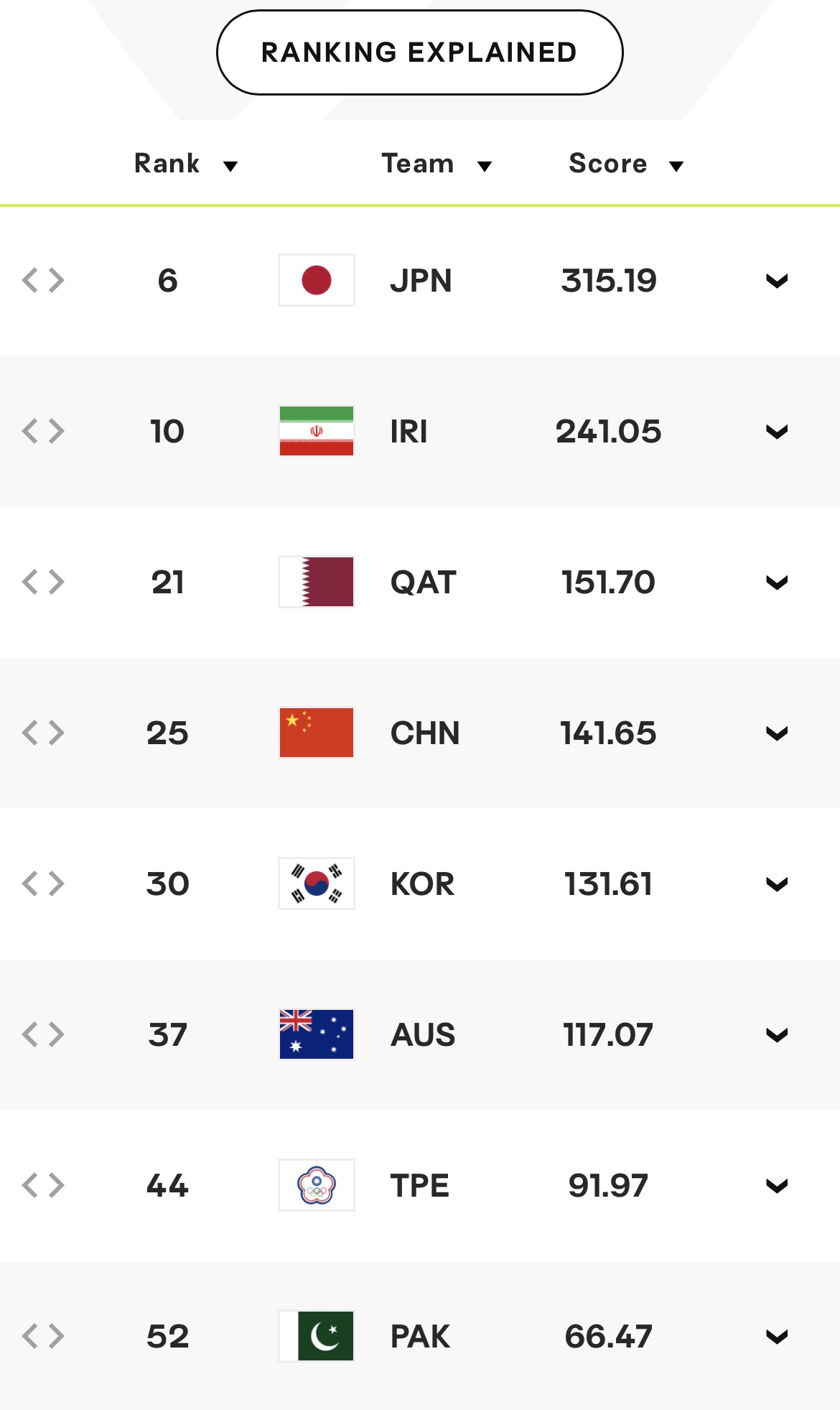Expand details for QAT
This screenshot has width=840, height=1410.
[x=777, y=583]
